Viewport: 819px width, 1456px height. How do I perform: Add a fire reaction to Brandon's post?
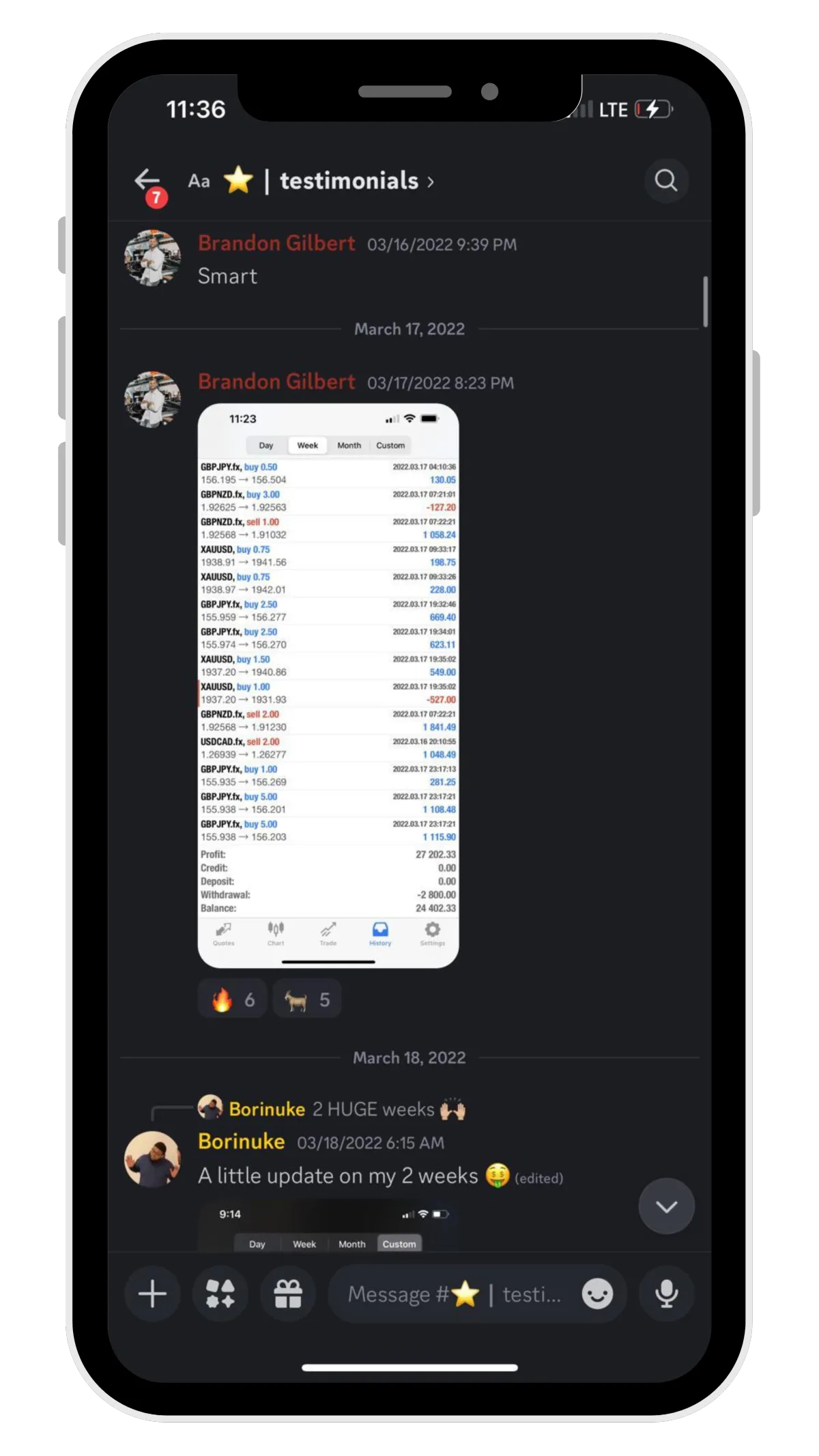233,1000
